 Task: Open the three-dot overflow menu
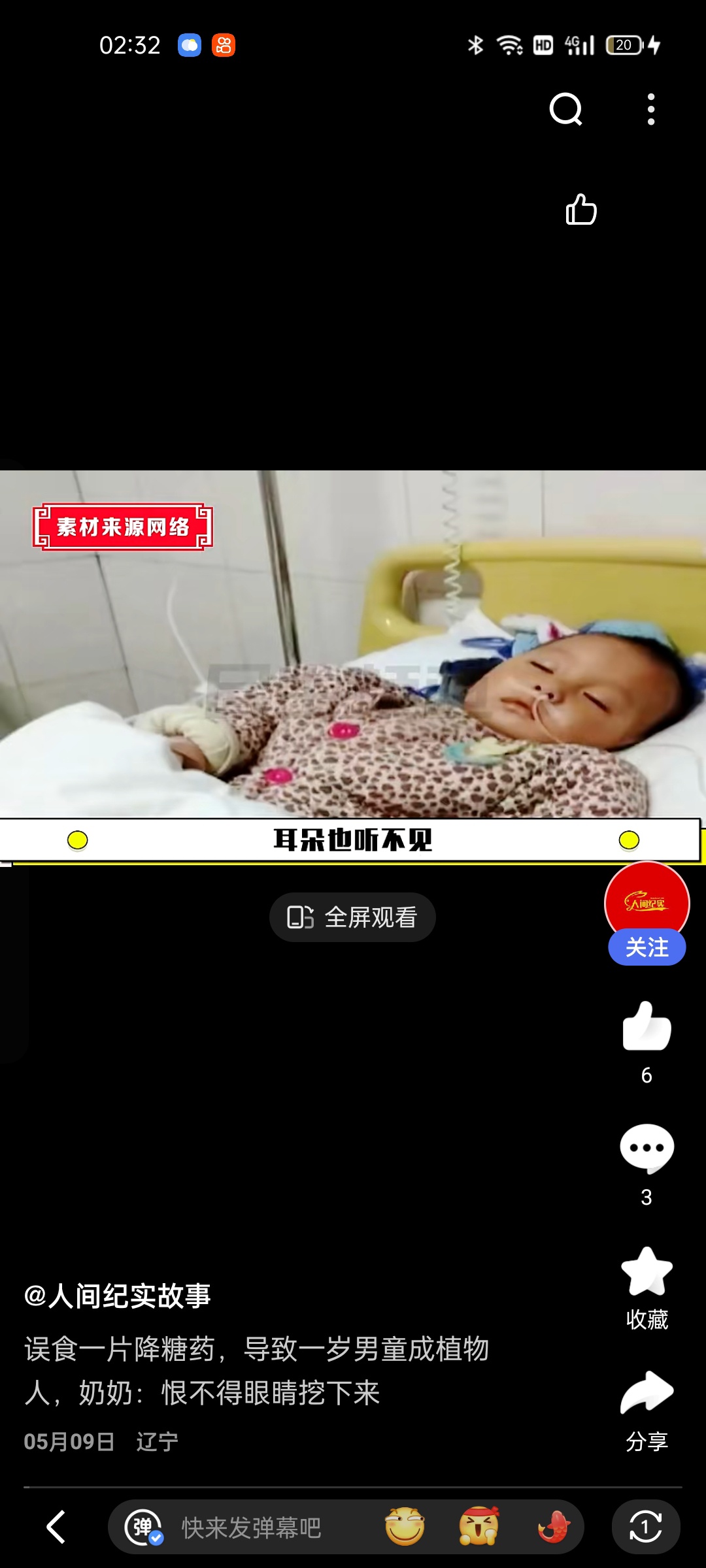[x=650, y=109]
